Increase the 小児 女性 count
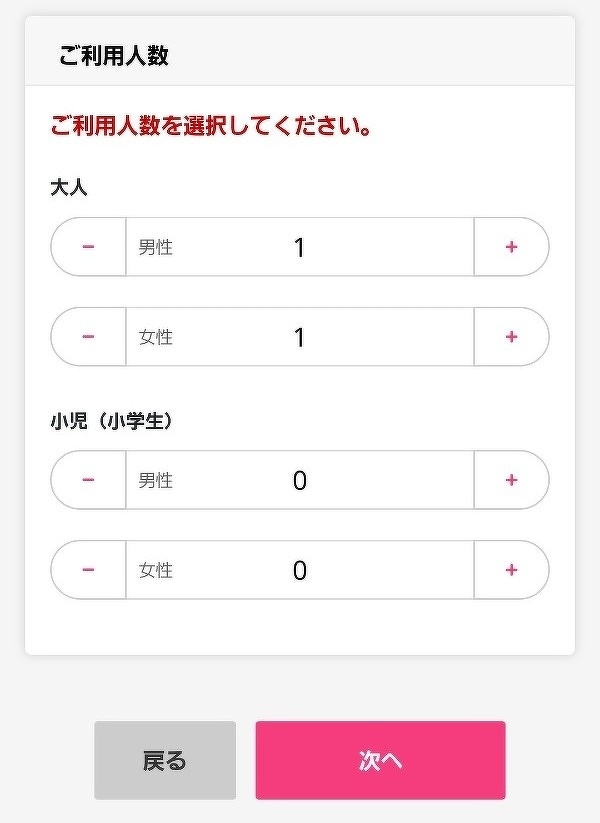The height and width of the screenshot is (823, 600). (511, 570)
